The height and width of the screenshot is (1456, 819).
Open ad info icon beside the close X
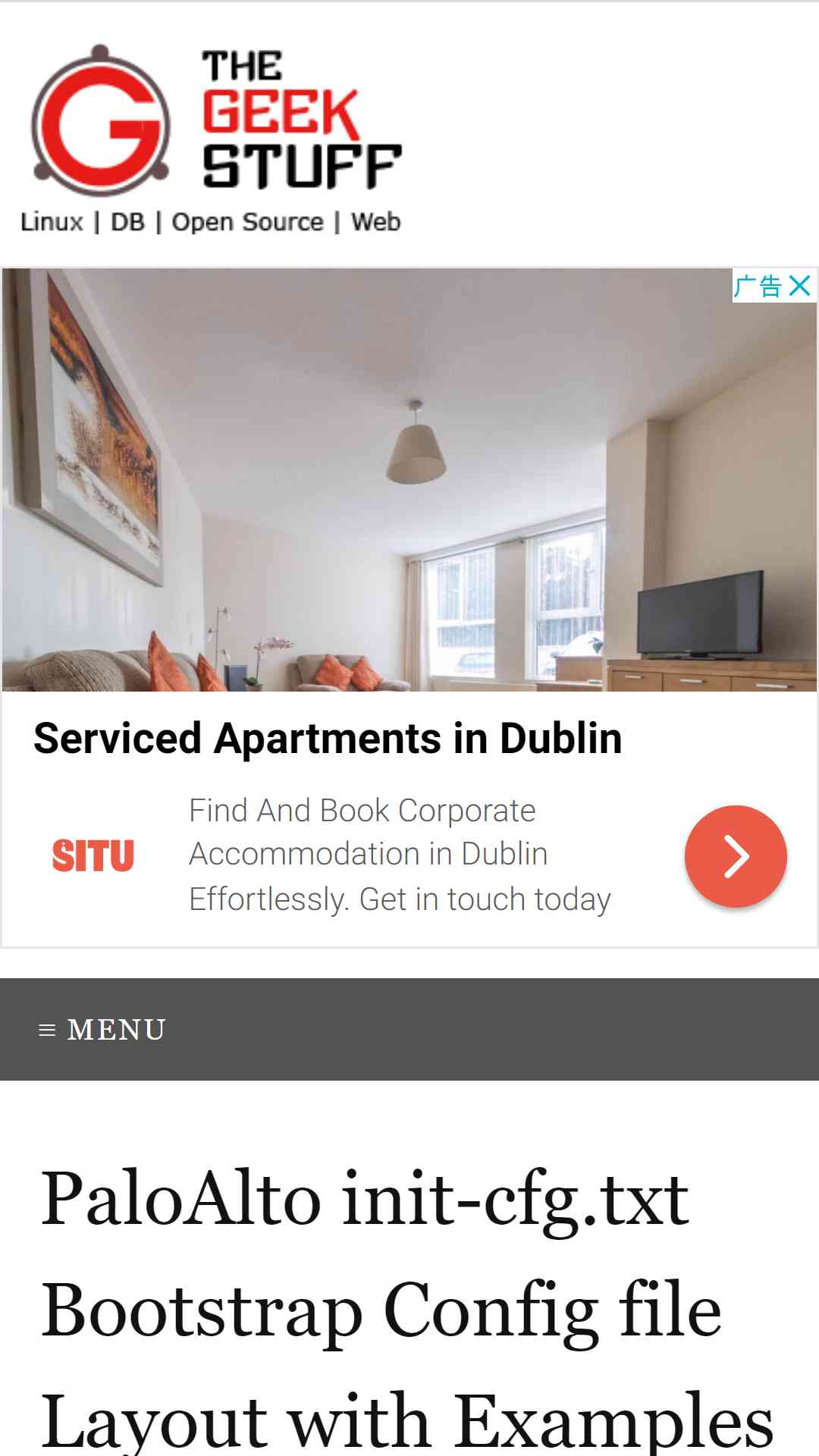pyautogui.click(x=758, y=286)
